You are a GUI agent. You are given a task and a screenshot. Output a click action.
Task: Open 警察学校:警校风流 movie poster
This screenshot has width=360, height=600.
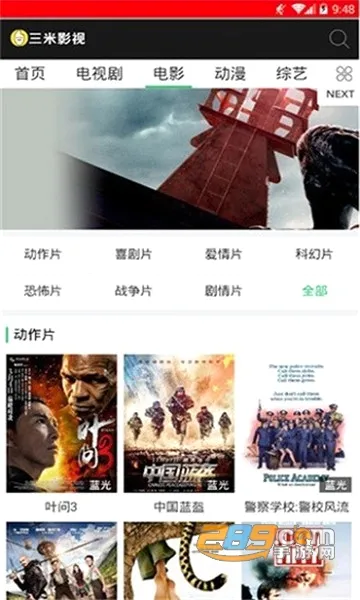(x=296, y=423)
